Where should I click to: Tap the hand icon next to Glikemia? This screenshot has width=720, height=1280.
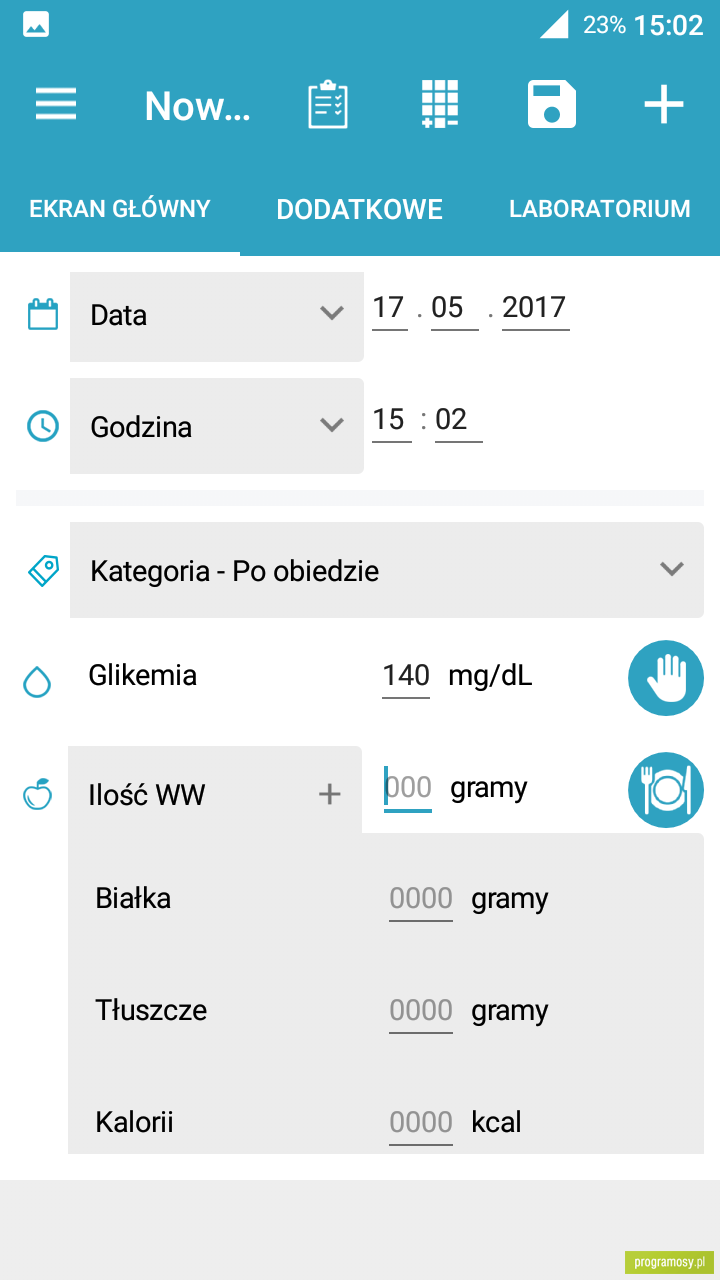tap(666, 678)
